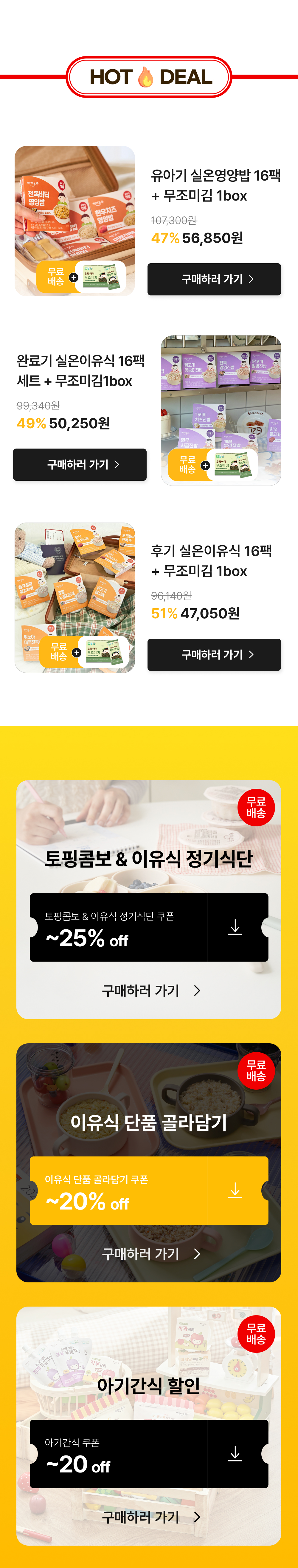Download the 아기간식 coupon

[x=235, y=1454]
